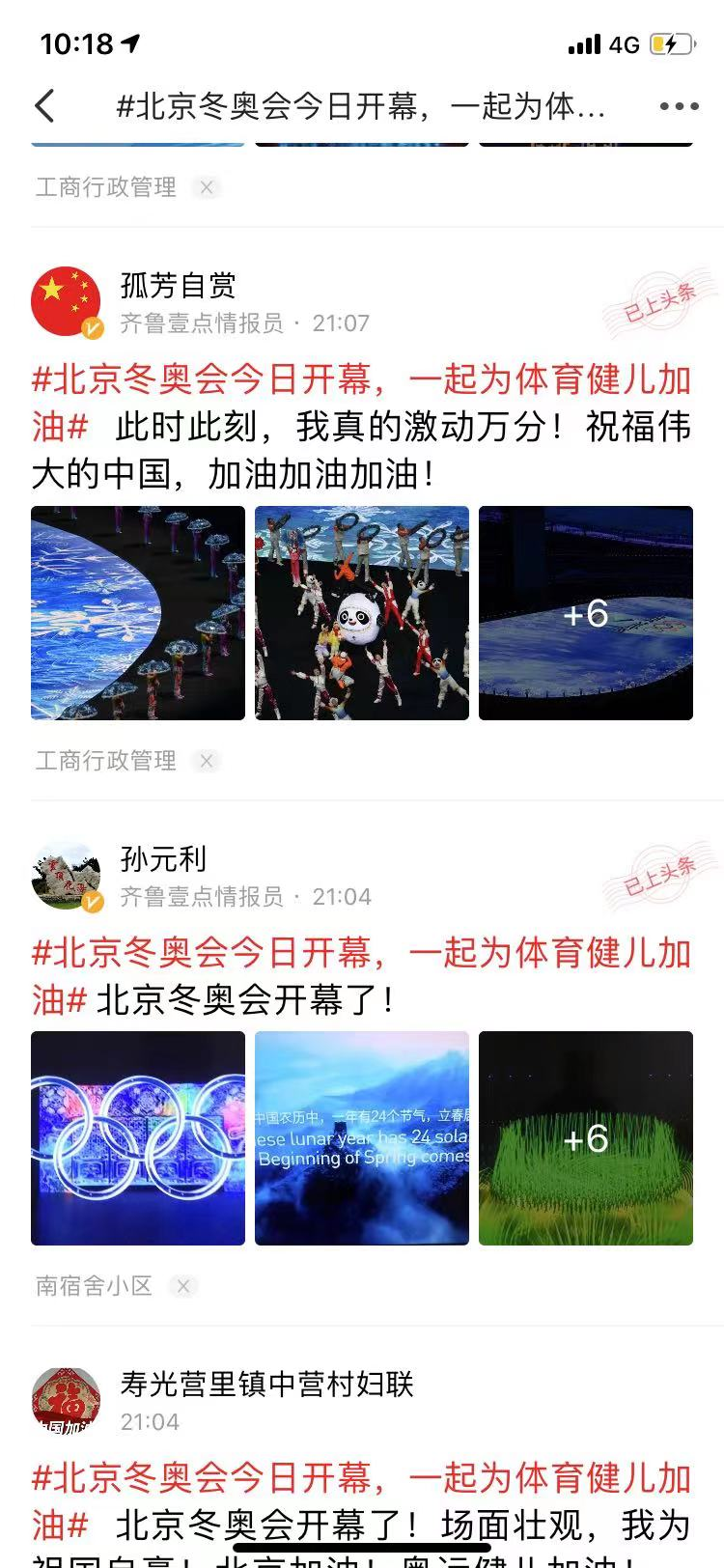Open the three-dot overflow menu

pyautogui.click(x=679, y=106)
